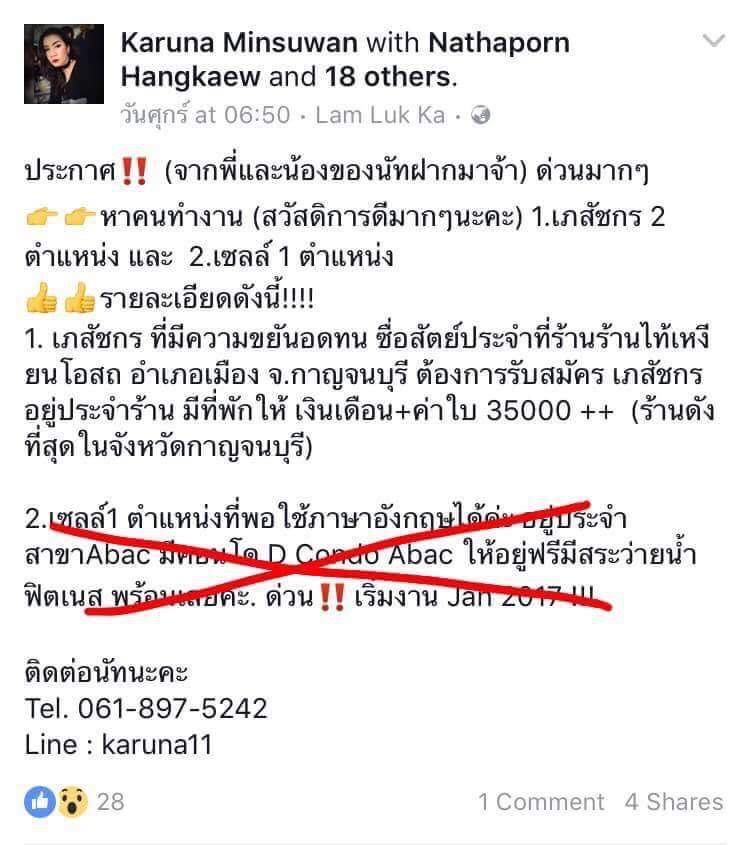Screen dimensions: 750x845
Task: Expand the post options chevron
Action: 714,41
